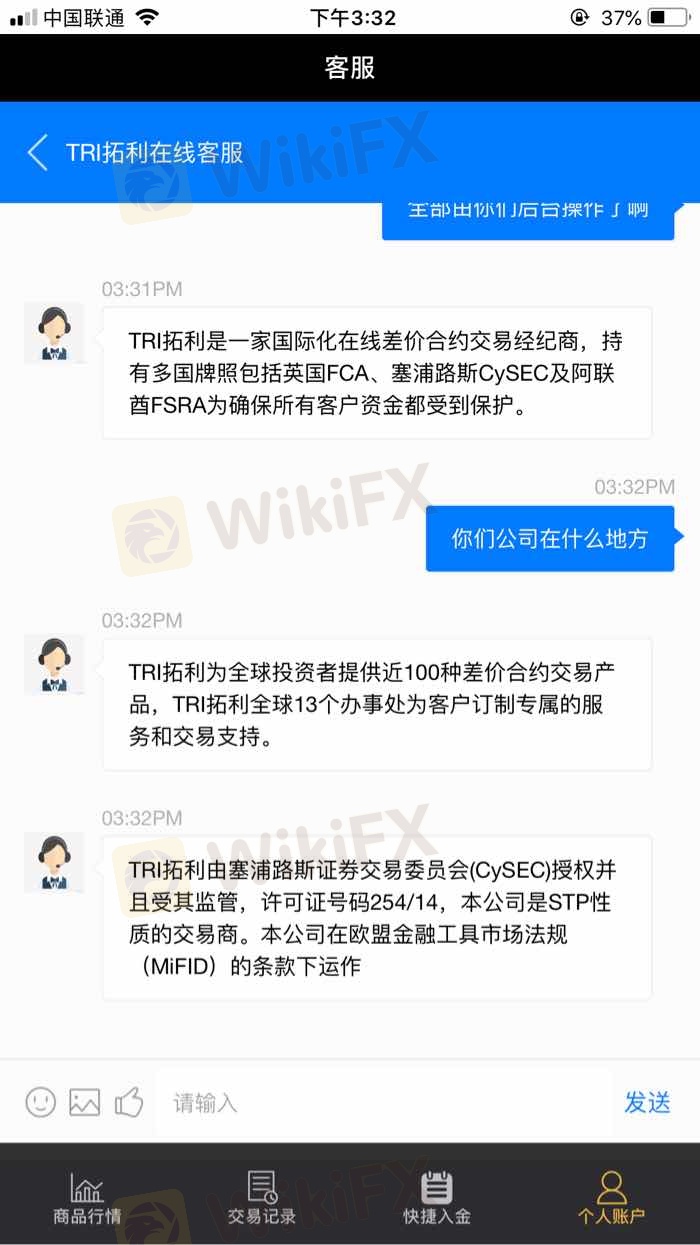Send the message with 发送
Image resolution: width=700 pixels, height=1245 pixels.
647,1102
